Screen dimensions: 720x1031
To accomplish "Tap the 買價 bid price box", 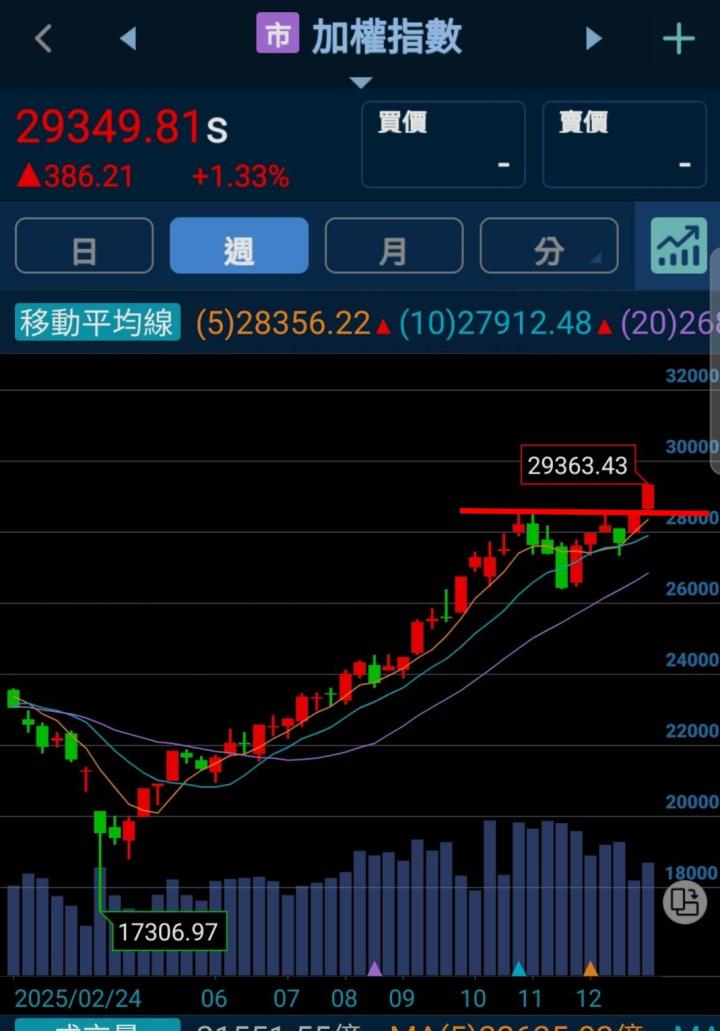I will tap(443, 145).
